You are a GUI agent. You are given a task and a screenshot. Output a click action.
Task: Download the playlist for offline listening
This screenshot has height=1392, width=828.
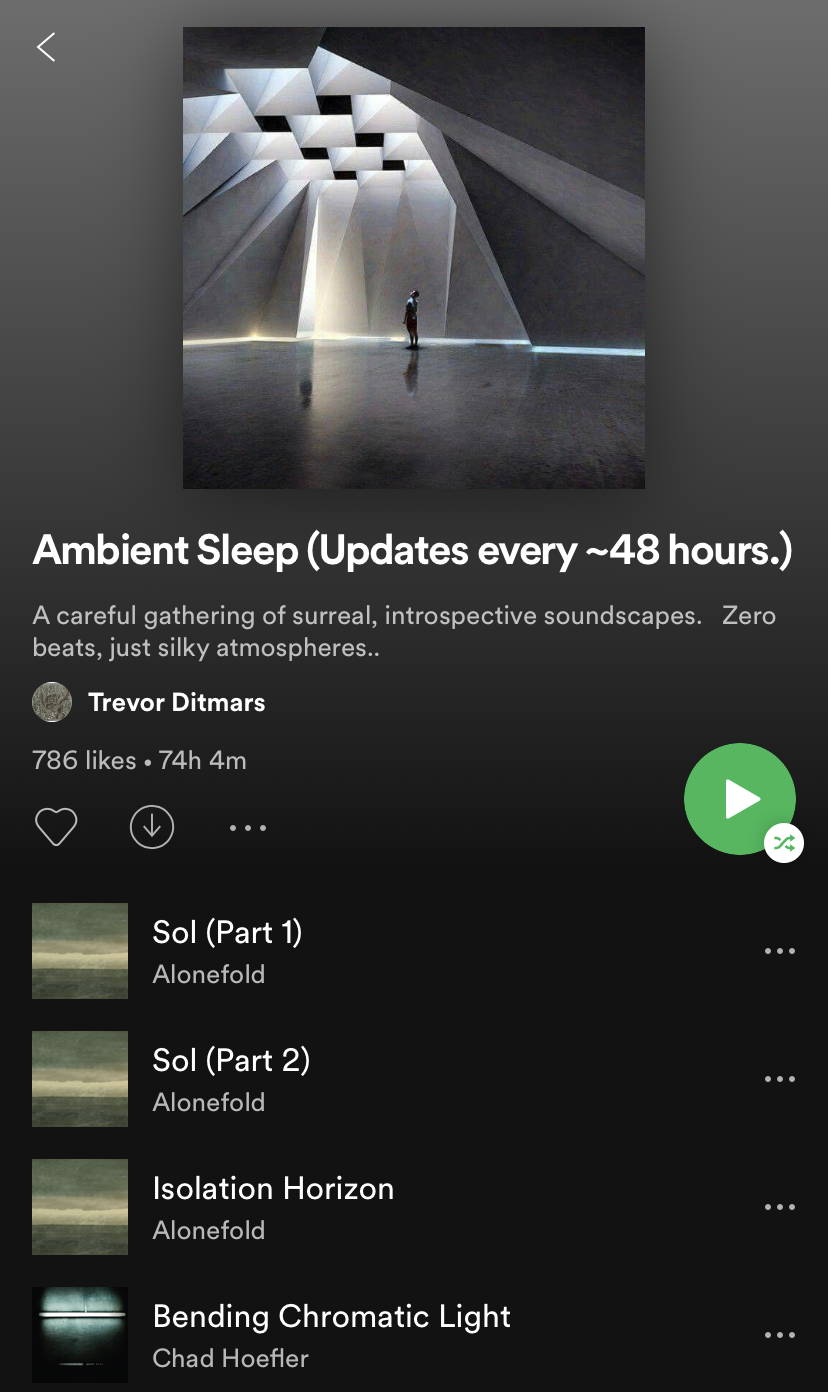coord(152,827)
